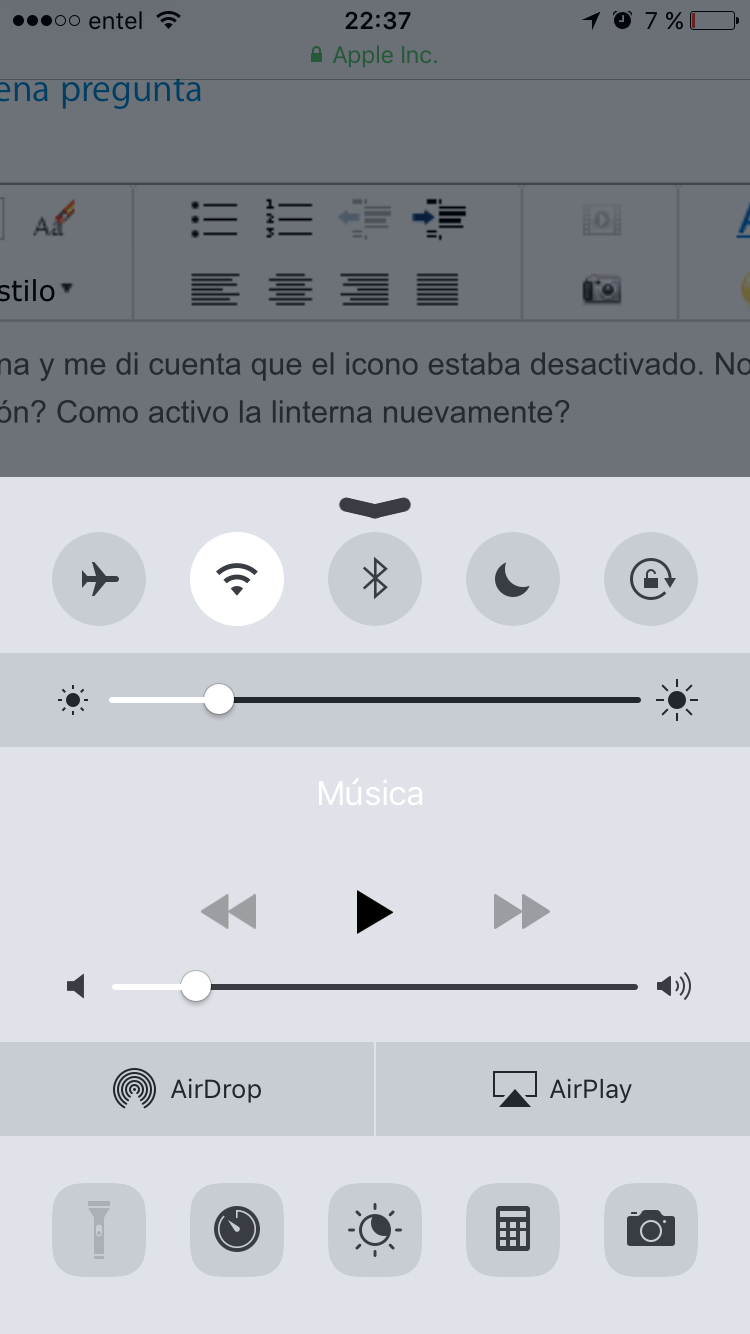750x1334 pixels.
Task: Skip to the next track
Action: point(522,912)
